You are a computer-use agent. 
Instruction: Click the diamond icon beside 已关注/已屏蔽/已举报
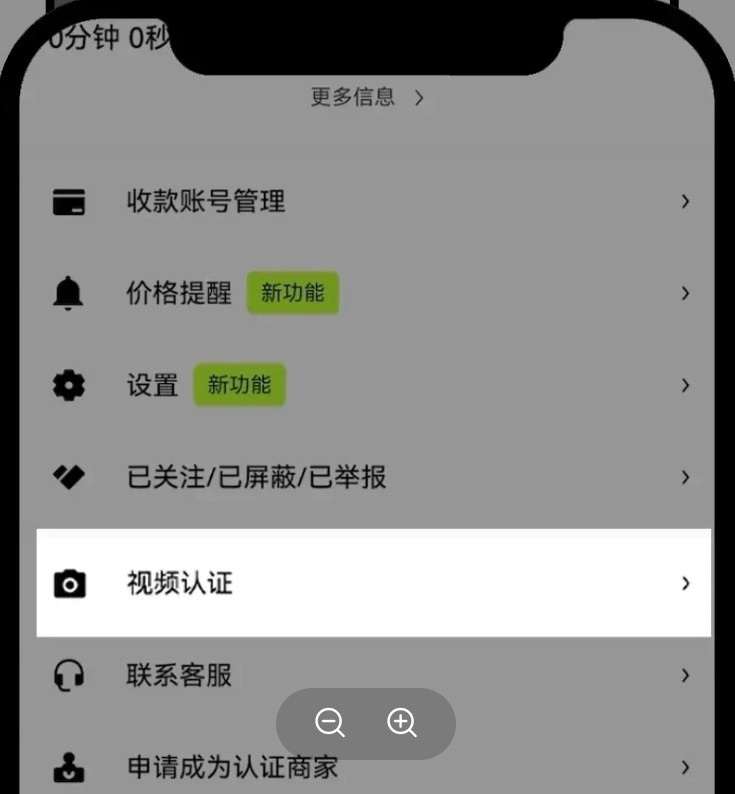coord(67,477)
